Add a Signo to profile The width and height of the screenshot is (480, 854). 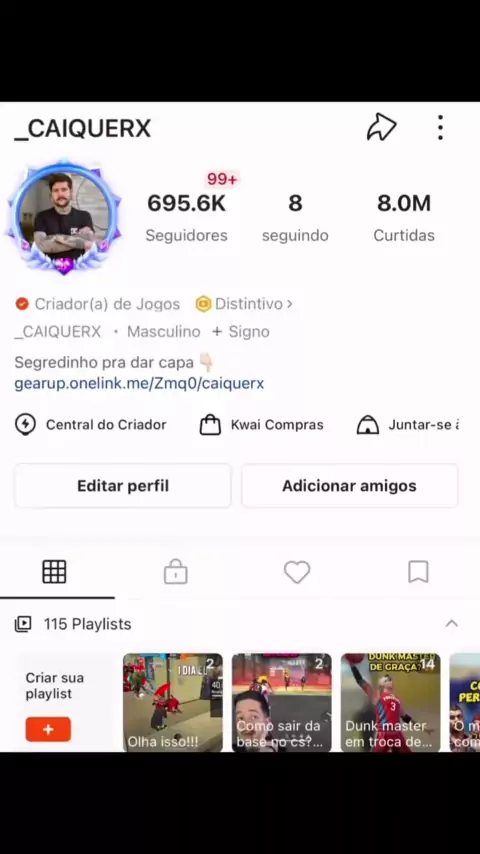coord(241,332)
